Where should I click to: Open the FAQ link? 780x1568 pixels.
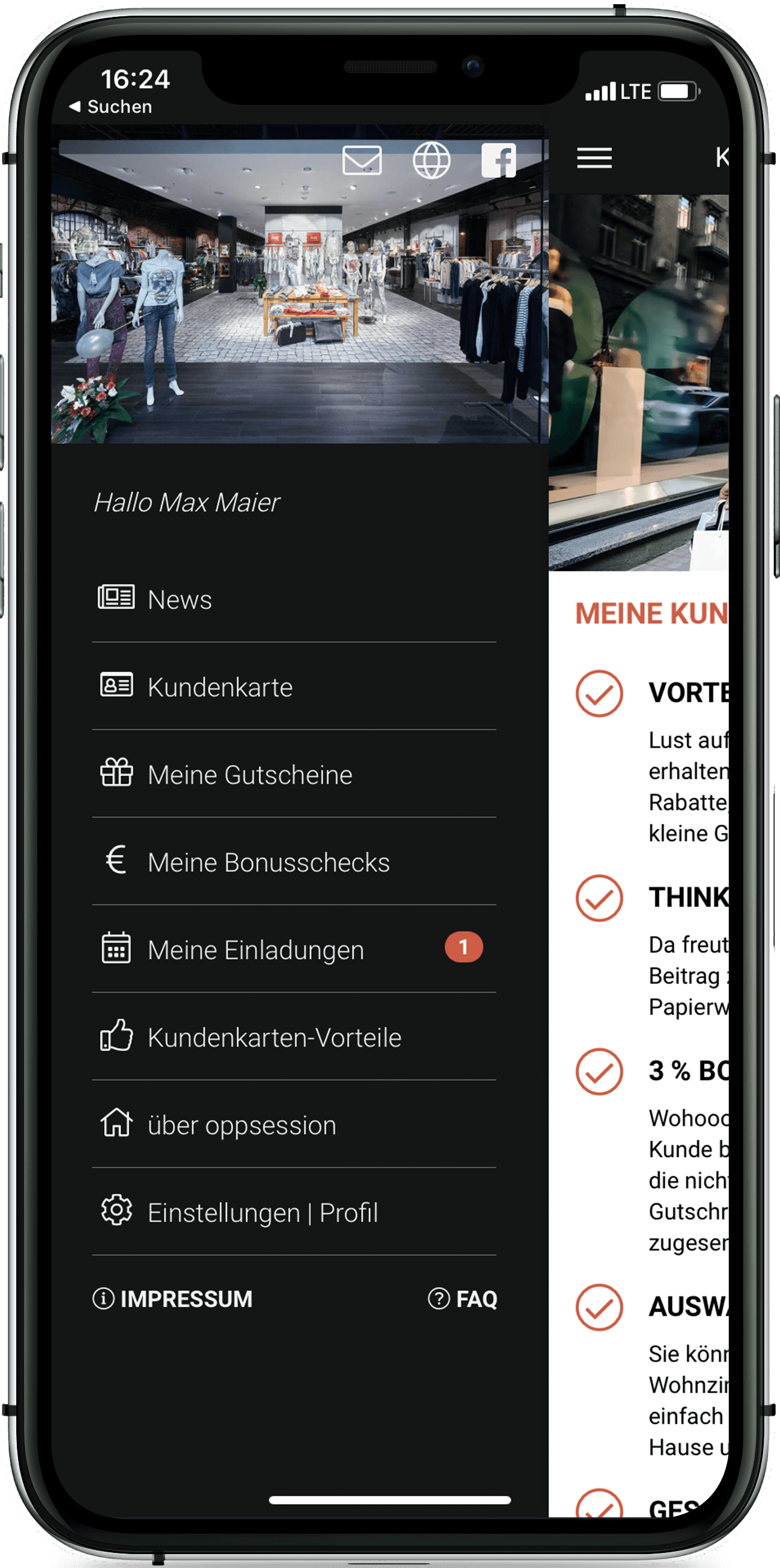(462, 1299)
